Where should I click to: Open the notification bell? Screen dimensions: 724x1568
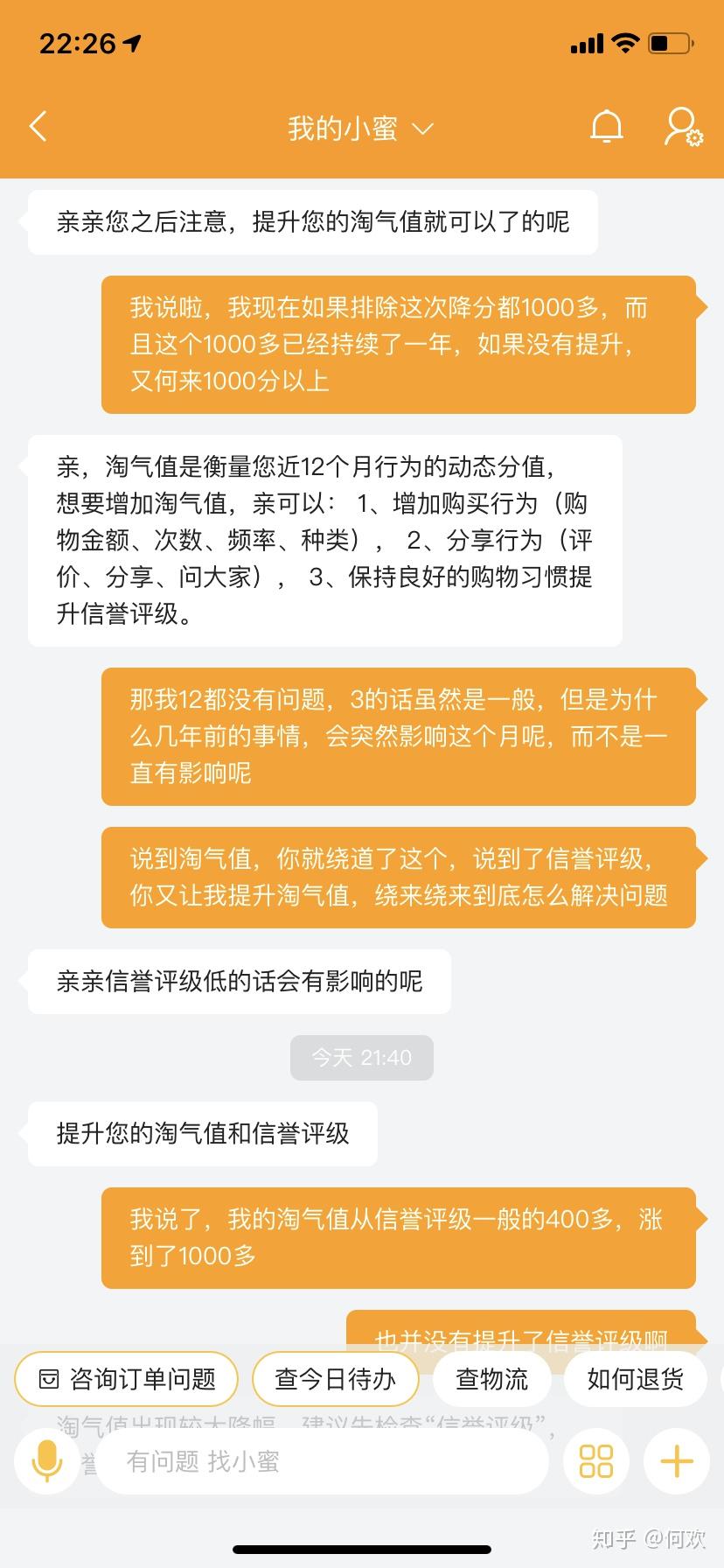click(x=607, y=126)
